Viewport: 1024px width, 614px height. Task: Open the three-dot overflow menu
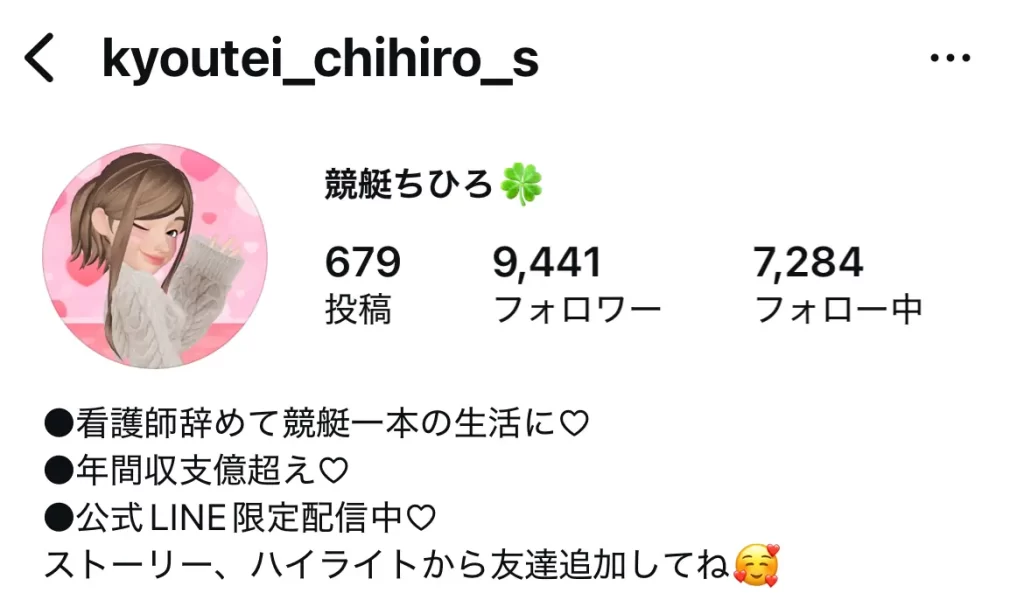[x=950, y=59]
